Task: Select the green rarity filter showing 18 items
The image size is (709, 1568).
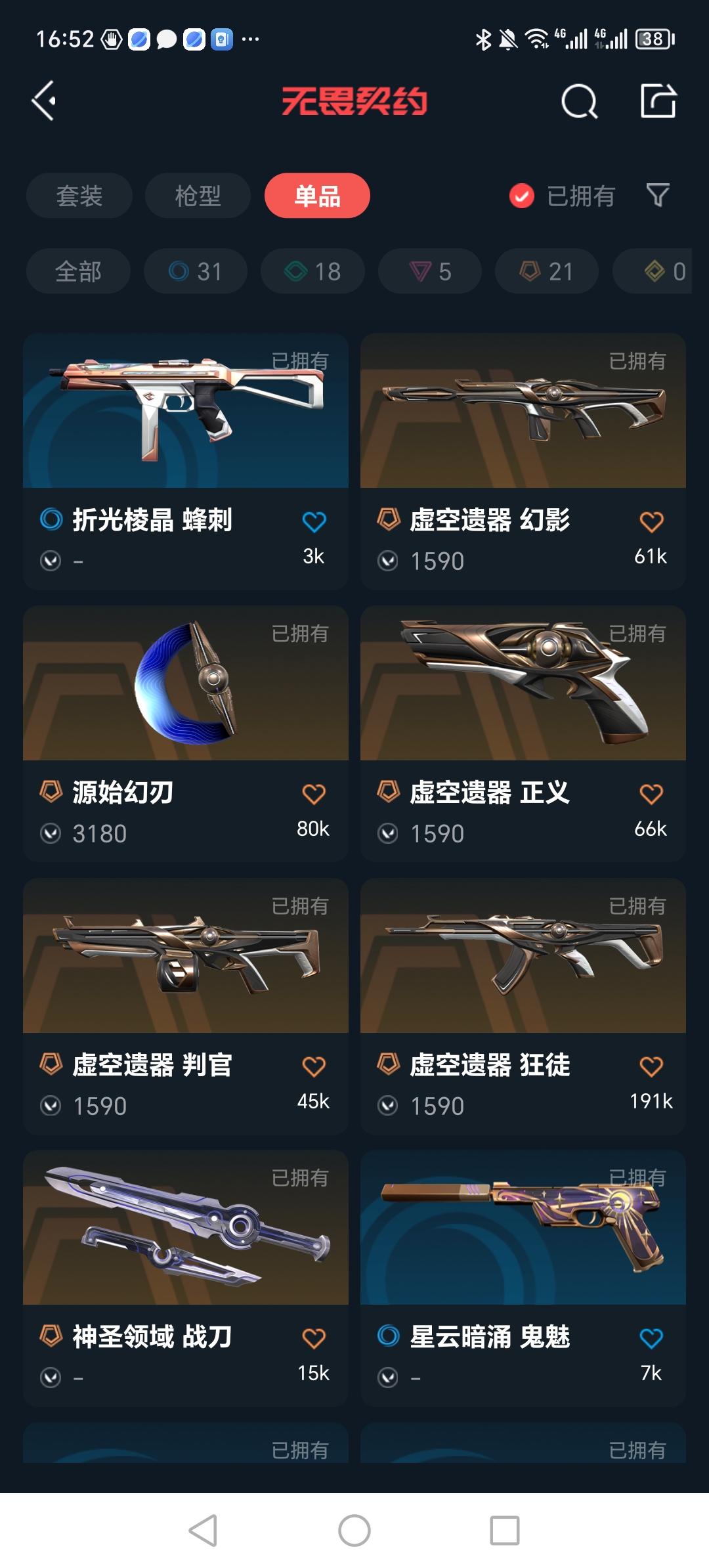Action: click(312, 271)
